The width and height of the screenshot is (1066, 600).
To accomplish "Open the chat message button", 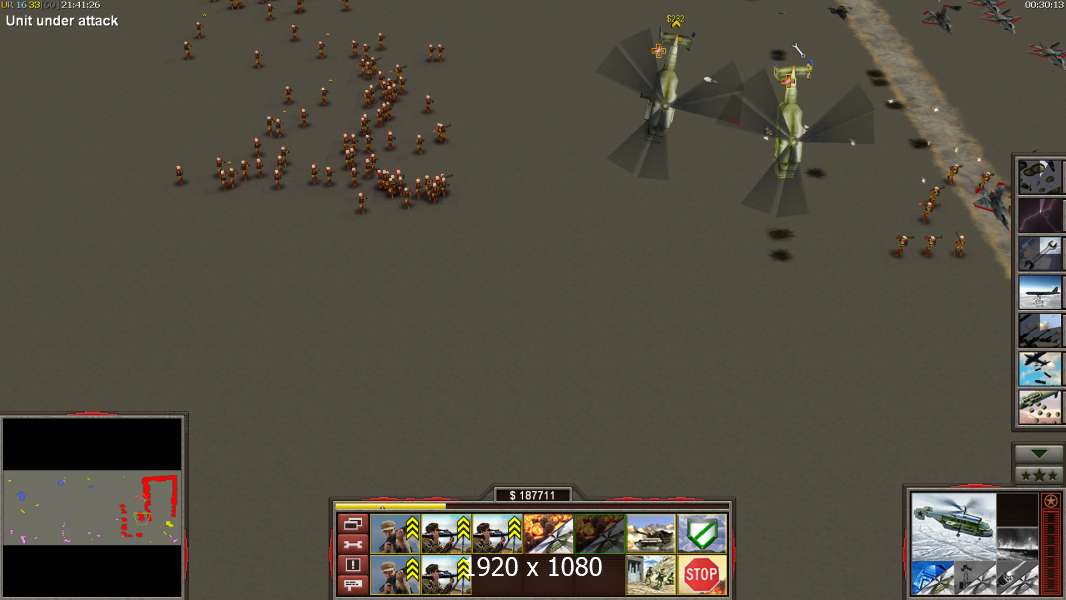I will coord(353,585).
